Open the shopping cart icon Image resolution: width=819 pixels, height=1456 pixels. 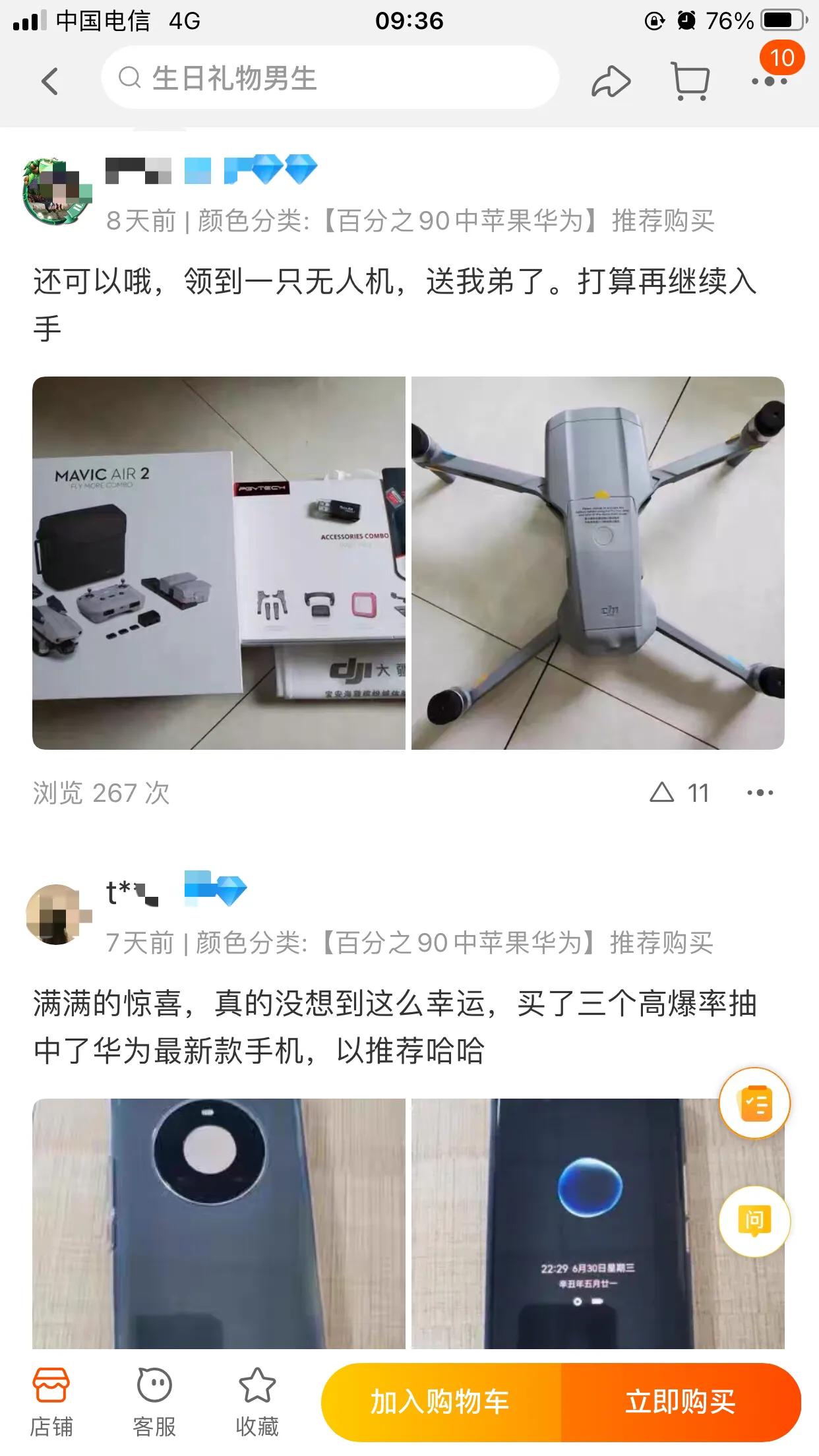[x=690, y=81]
